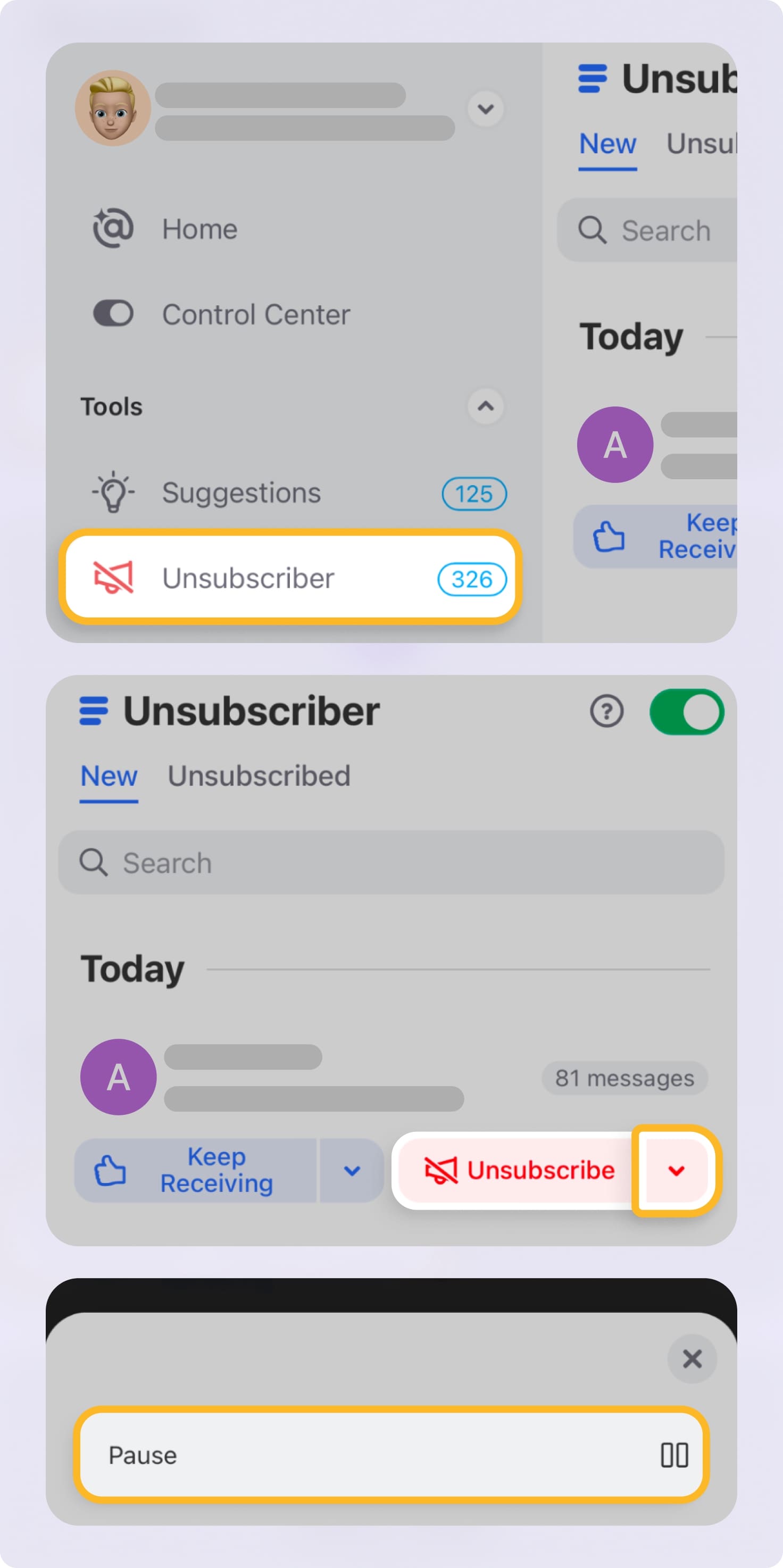Screen dimensions: 783x1568
Task: Select the Unsubscriber muted-megaphone icon
Action: click(113, 578)
